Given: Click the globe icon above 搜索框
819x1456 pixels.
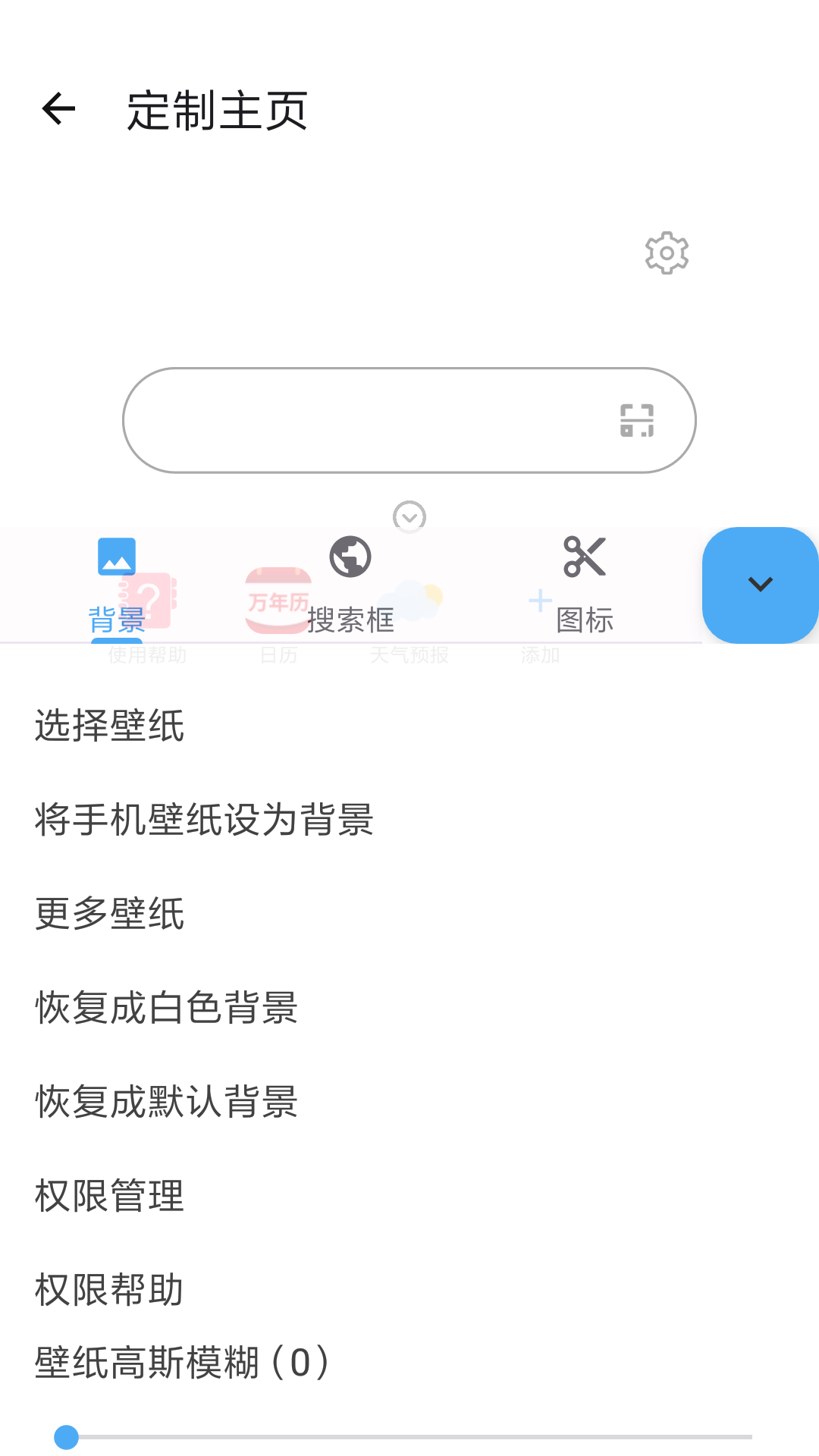Looking at the screenshot, I should click(350, 555).
